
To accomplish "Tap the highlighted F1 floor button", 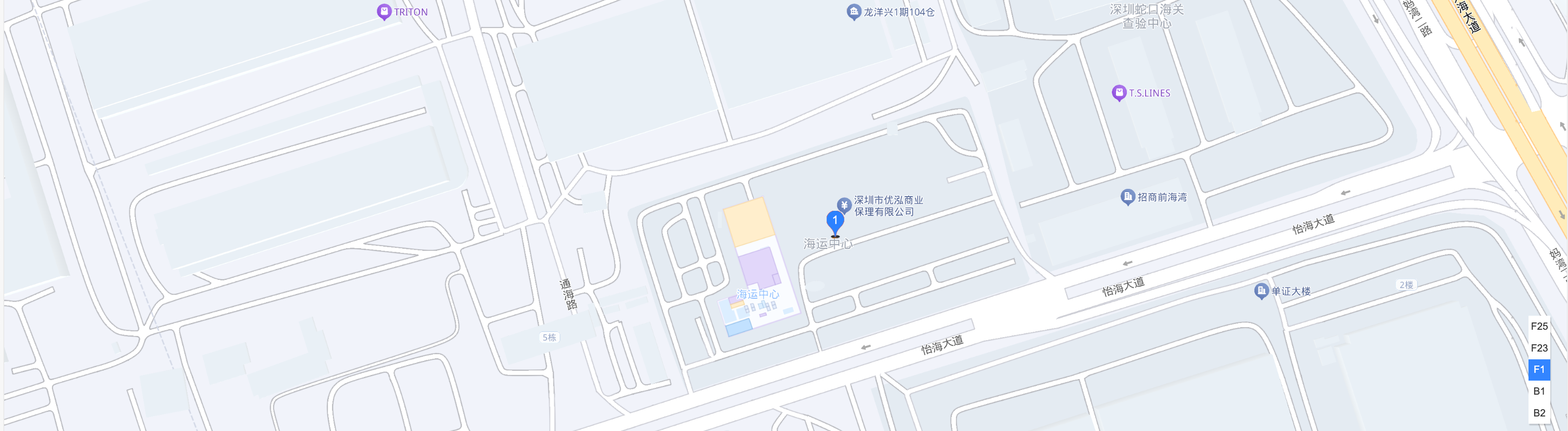I will 1539,370.
